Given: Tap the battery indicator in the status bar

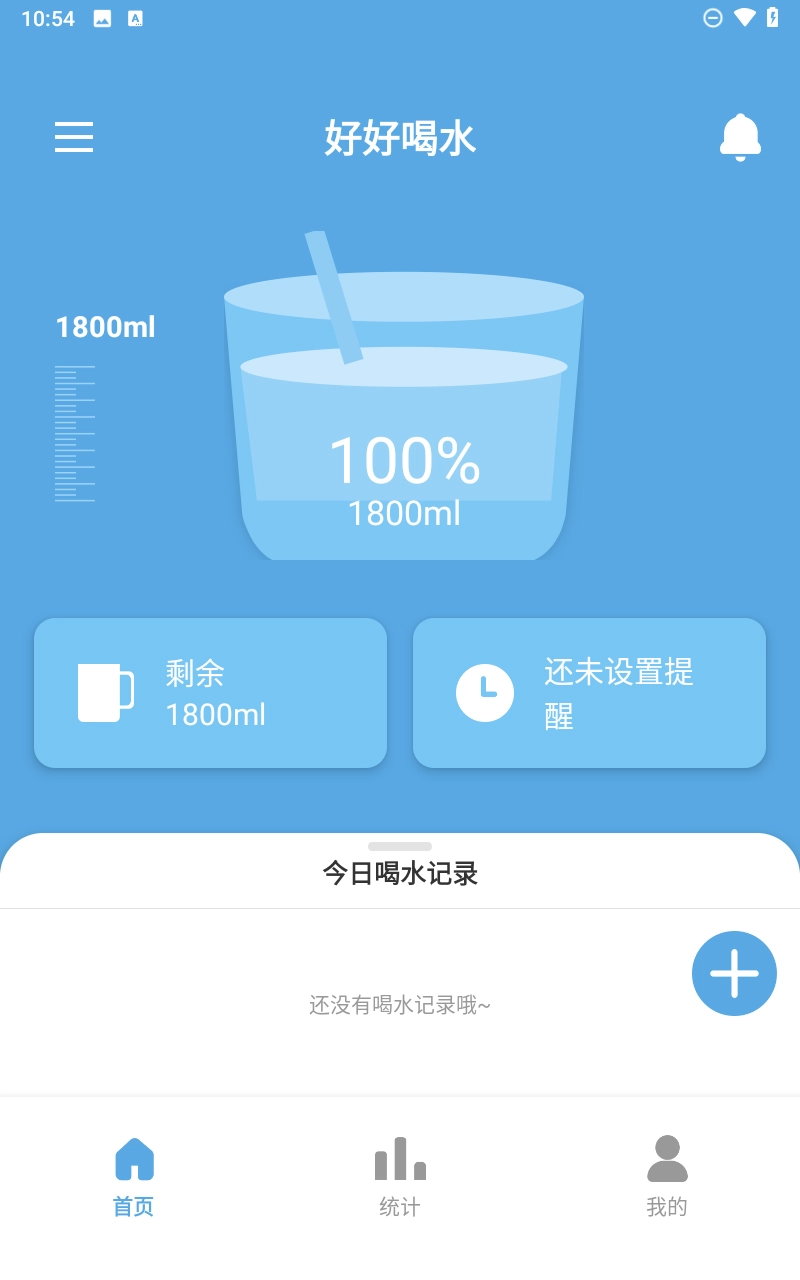Looking at the screenshot, I should click(x=775, y=17).
